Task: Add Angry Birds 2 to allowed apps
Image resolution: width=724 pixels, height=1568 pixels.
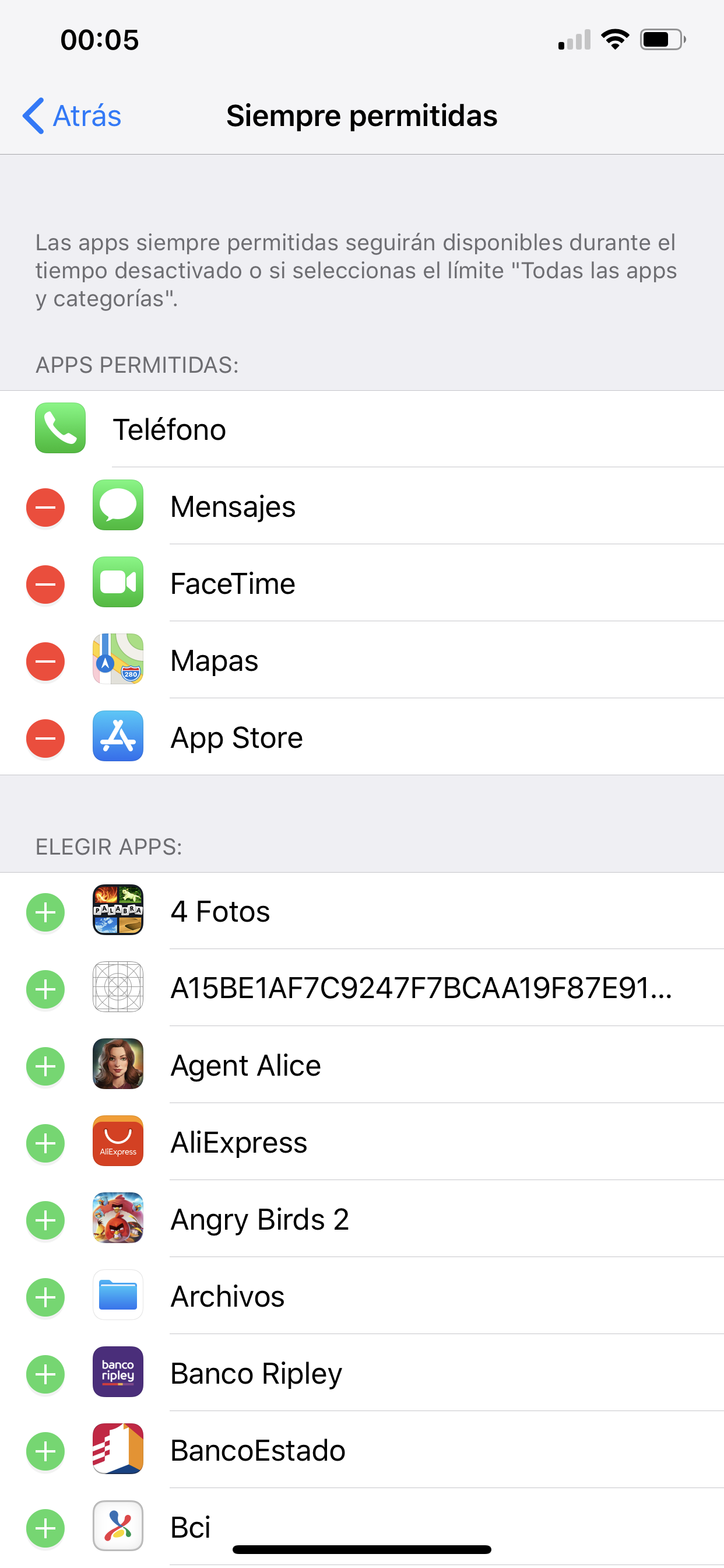Action: tap(45, 1220)
